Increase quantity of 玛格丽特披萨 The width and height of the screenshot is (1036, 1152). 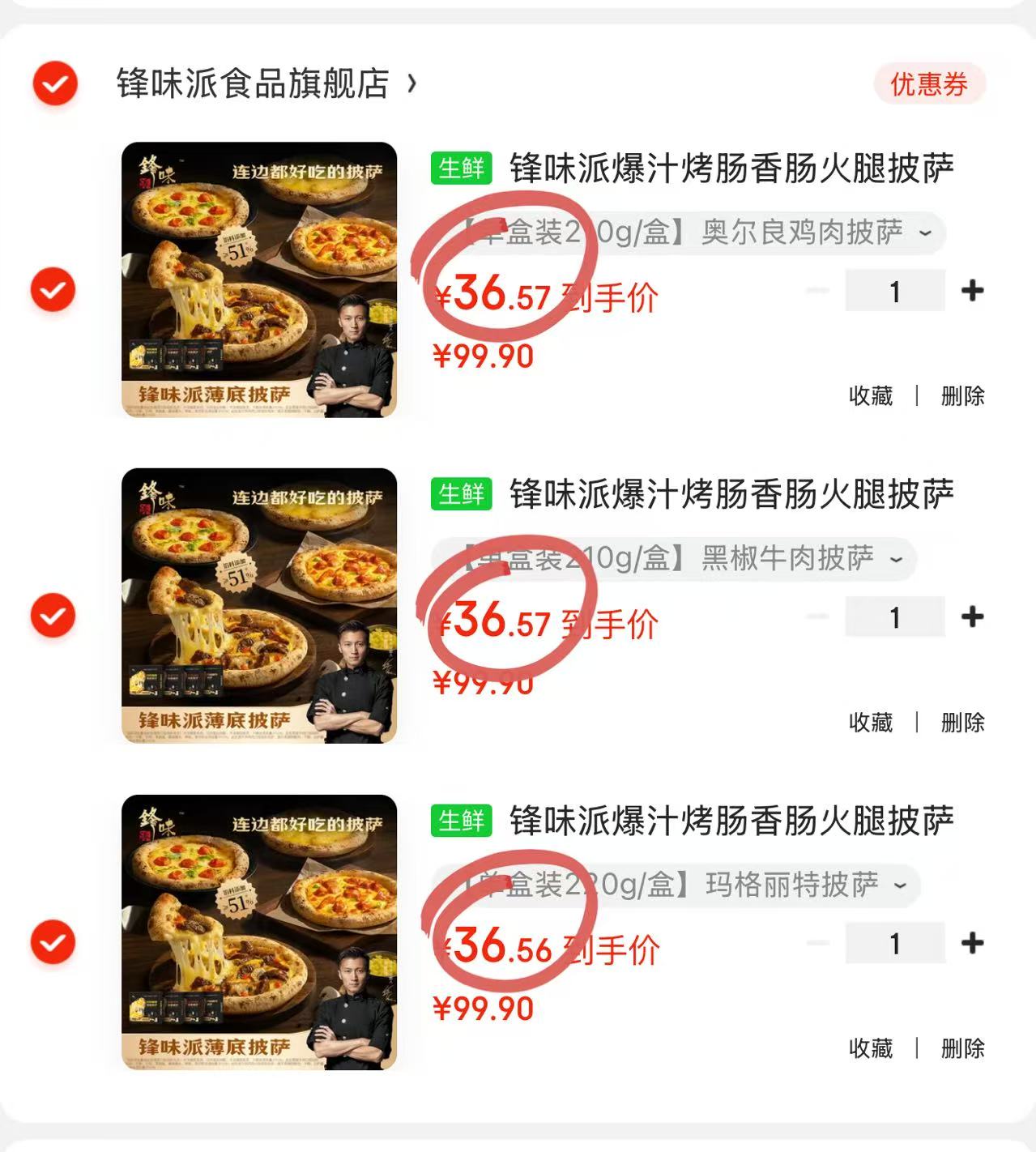pos(971,942)
